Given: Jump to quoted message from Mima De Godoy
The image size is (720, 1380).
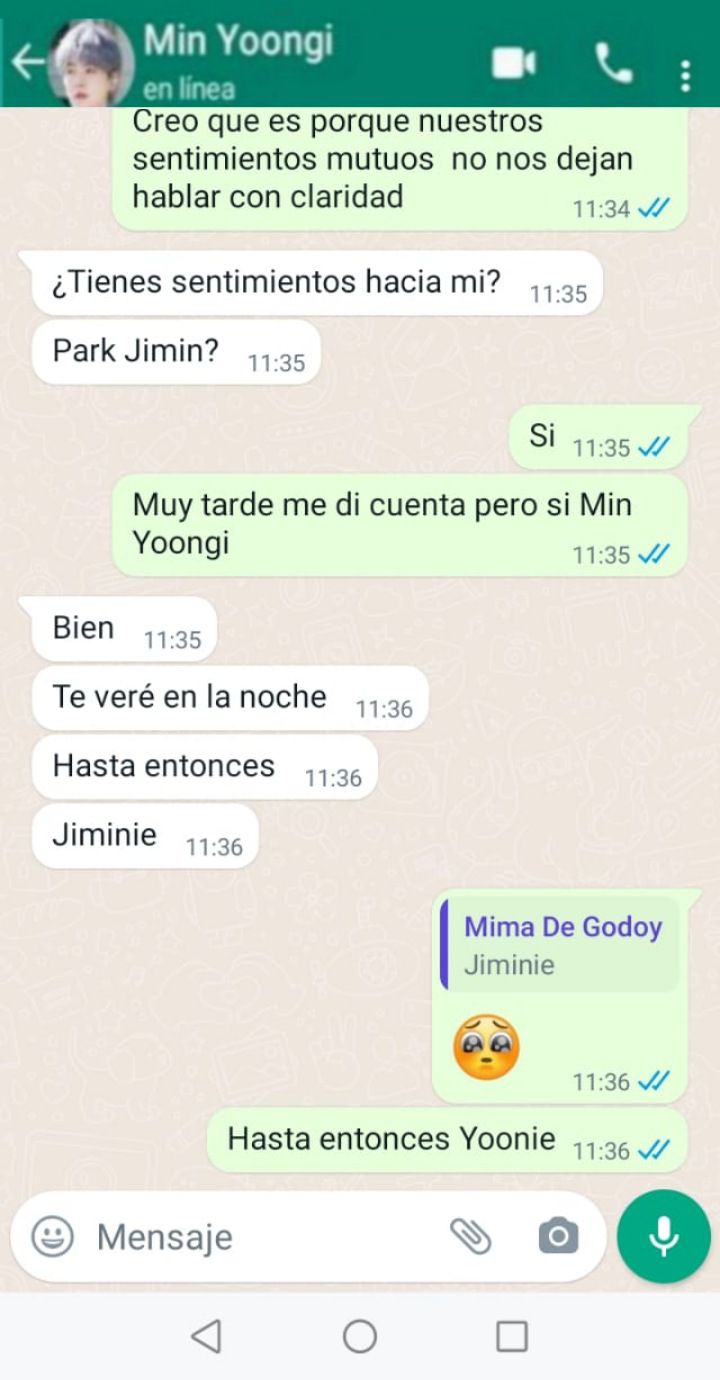Looking at the screenshot, I should [x=561, y=945].
